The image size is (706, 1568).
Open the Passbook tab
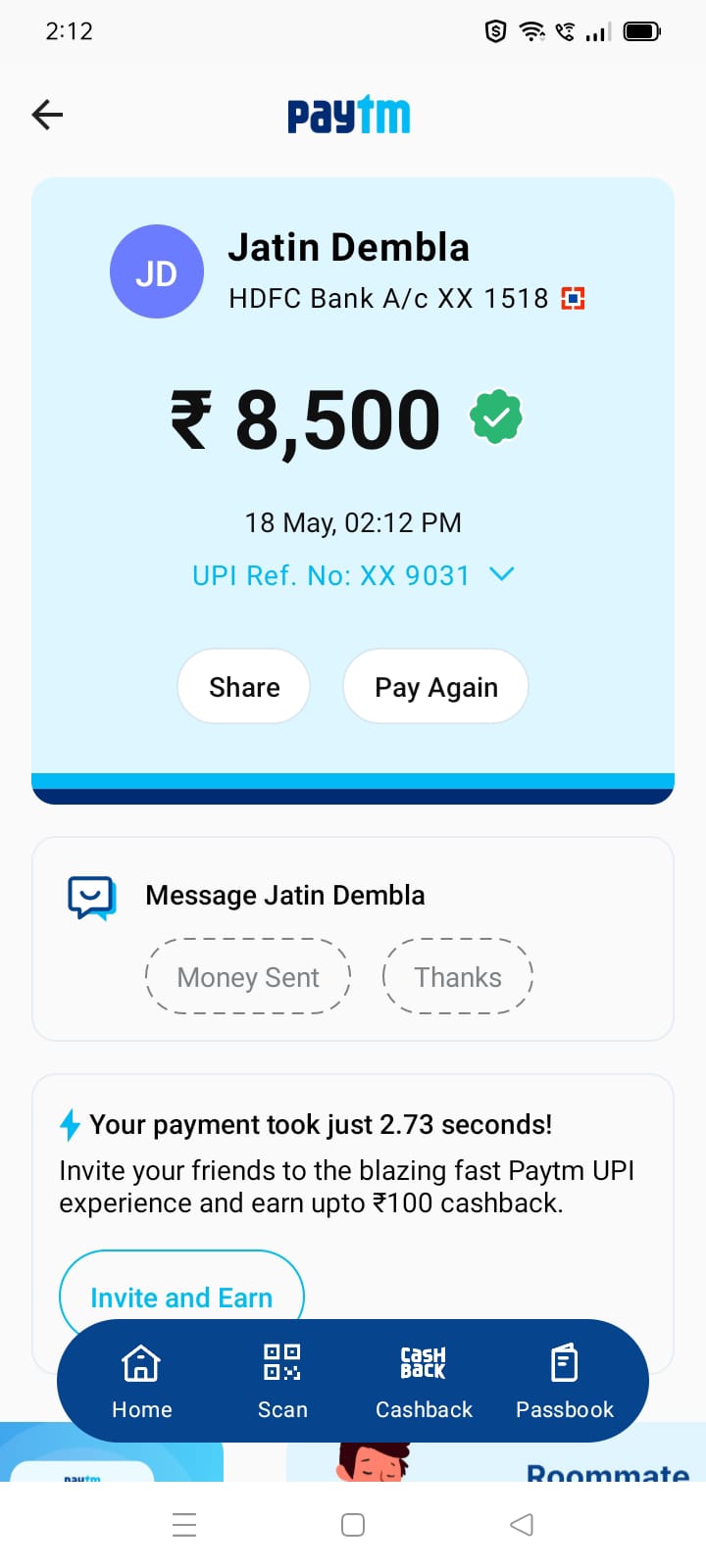(x=565, y=1382)
